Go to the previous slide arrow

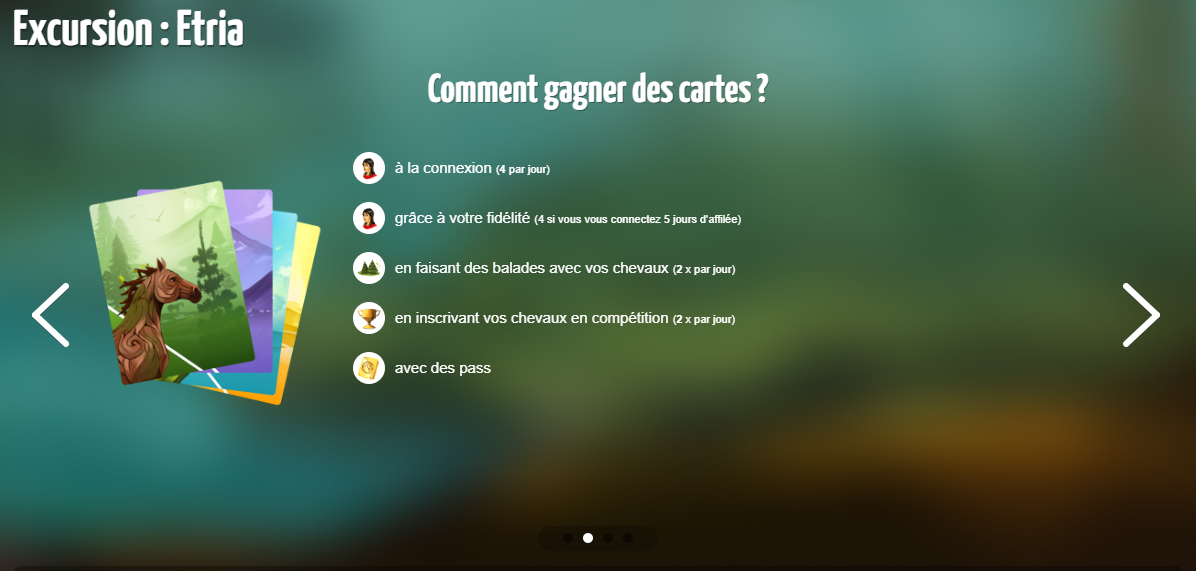(50, 315)
